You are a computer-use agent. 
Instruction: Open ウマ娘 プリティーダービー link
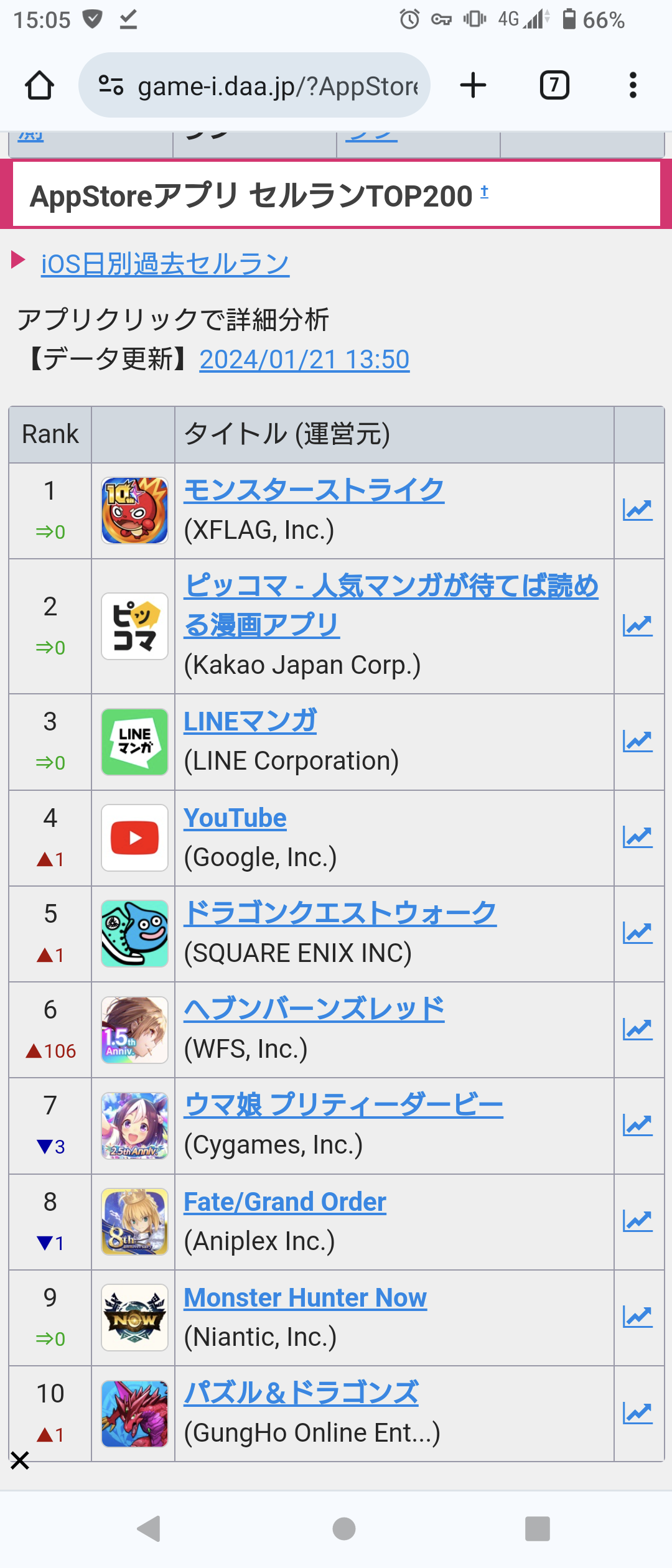343,1105
